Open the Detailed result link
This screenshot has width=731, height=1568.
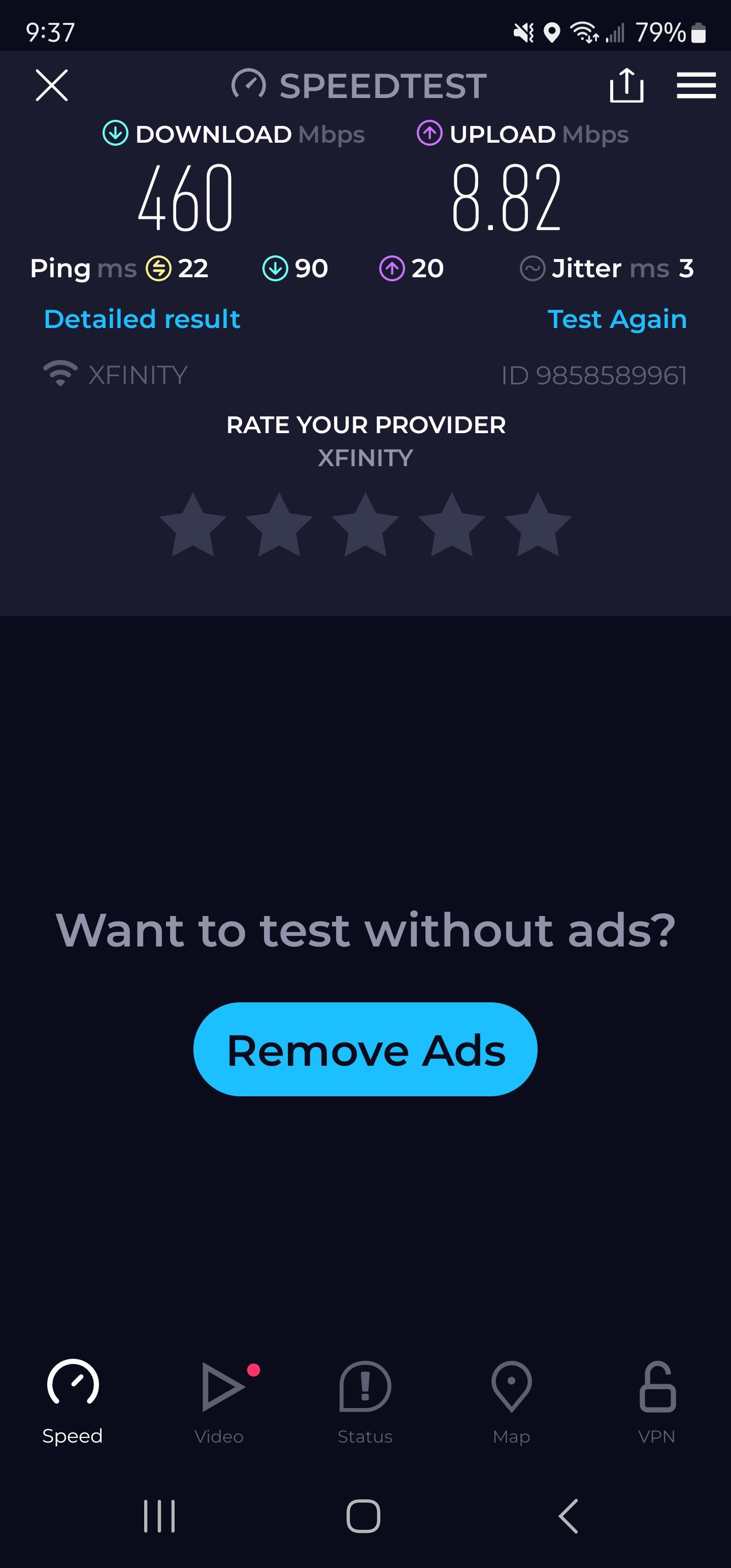coord(142,319)
